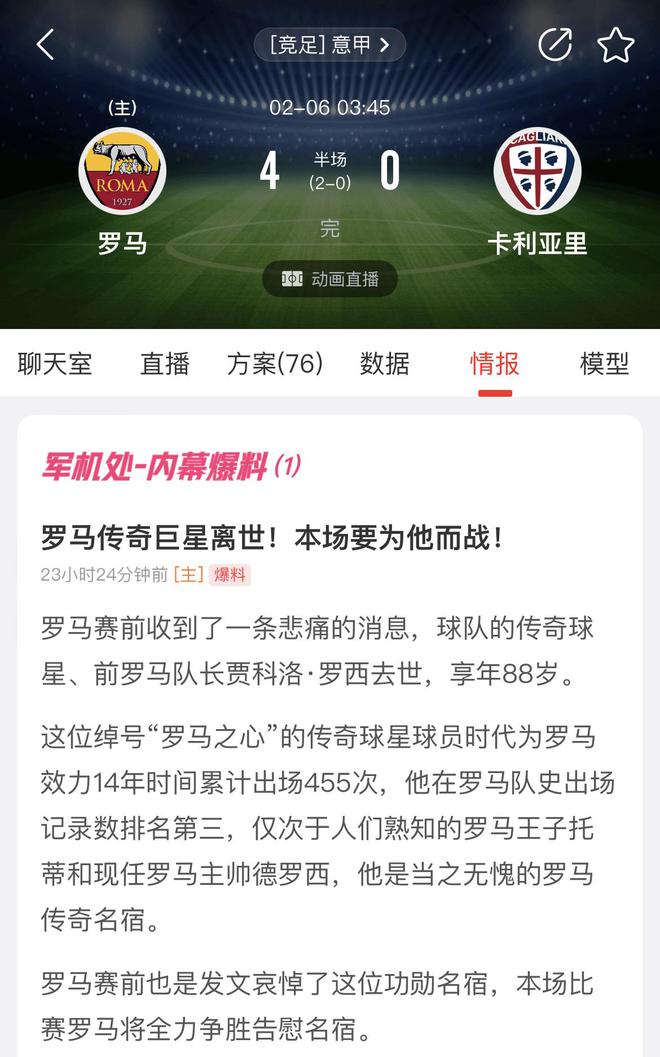
Task: Open the 罗马传奇巨星离世 article
Action: pyautogui.click(x=274, y=538)
